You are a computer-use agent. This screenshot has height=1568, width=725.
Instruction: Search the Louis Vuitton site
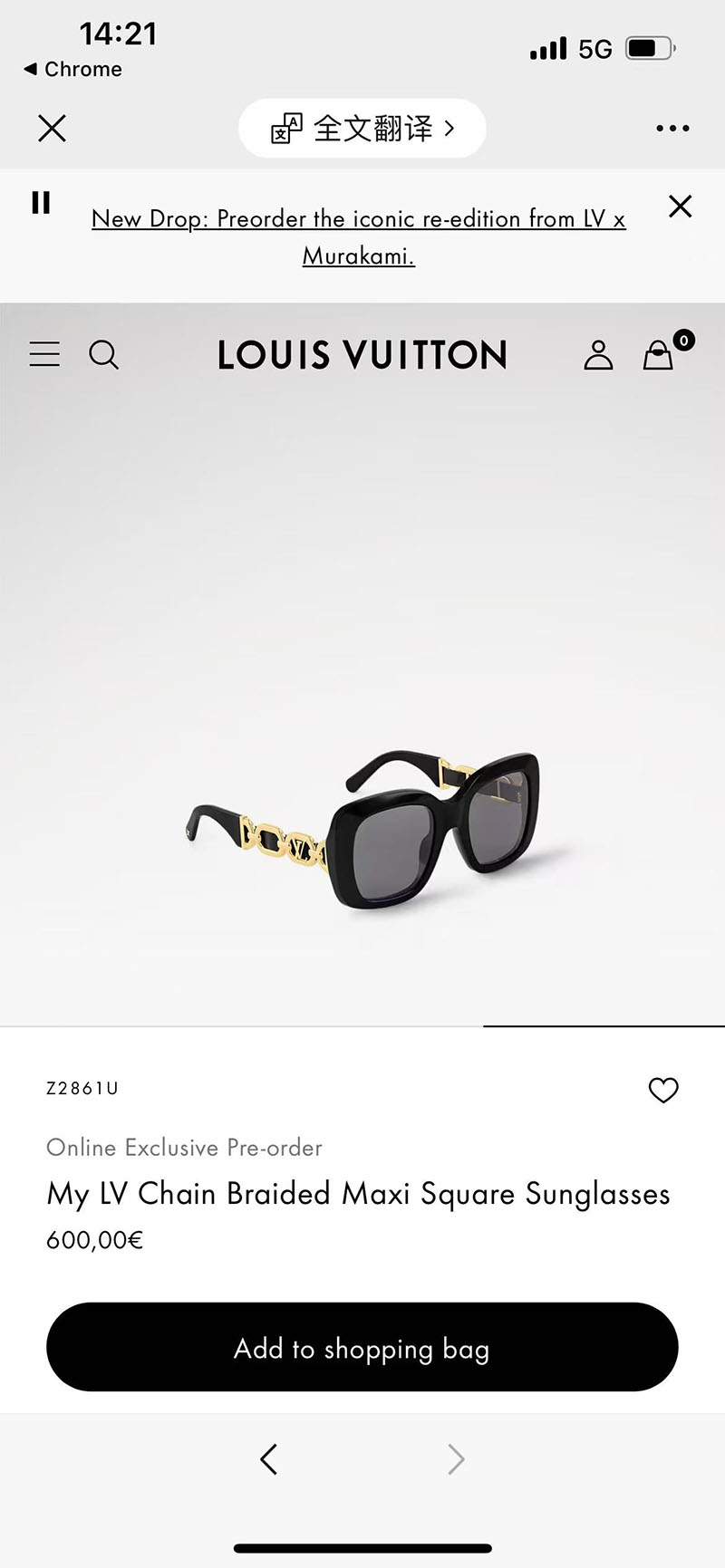(103, 354)
